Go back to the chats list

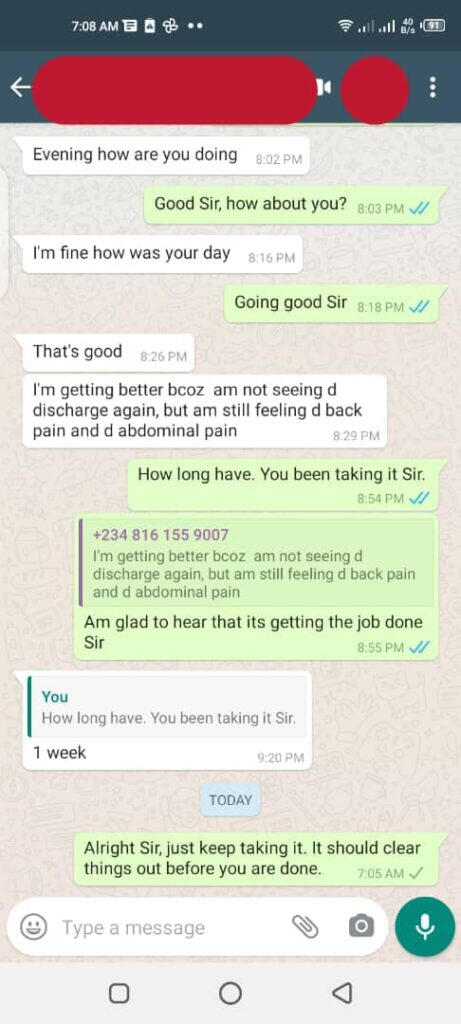(20, 87)
